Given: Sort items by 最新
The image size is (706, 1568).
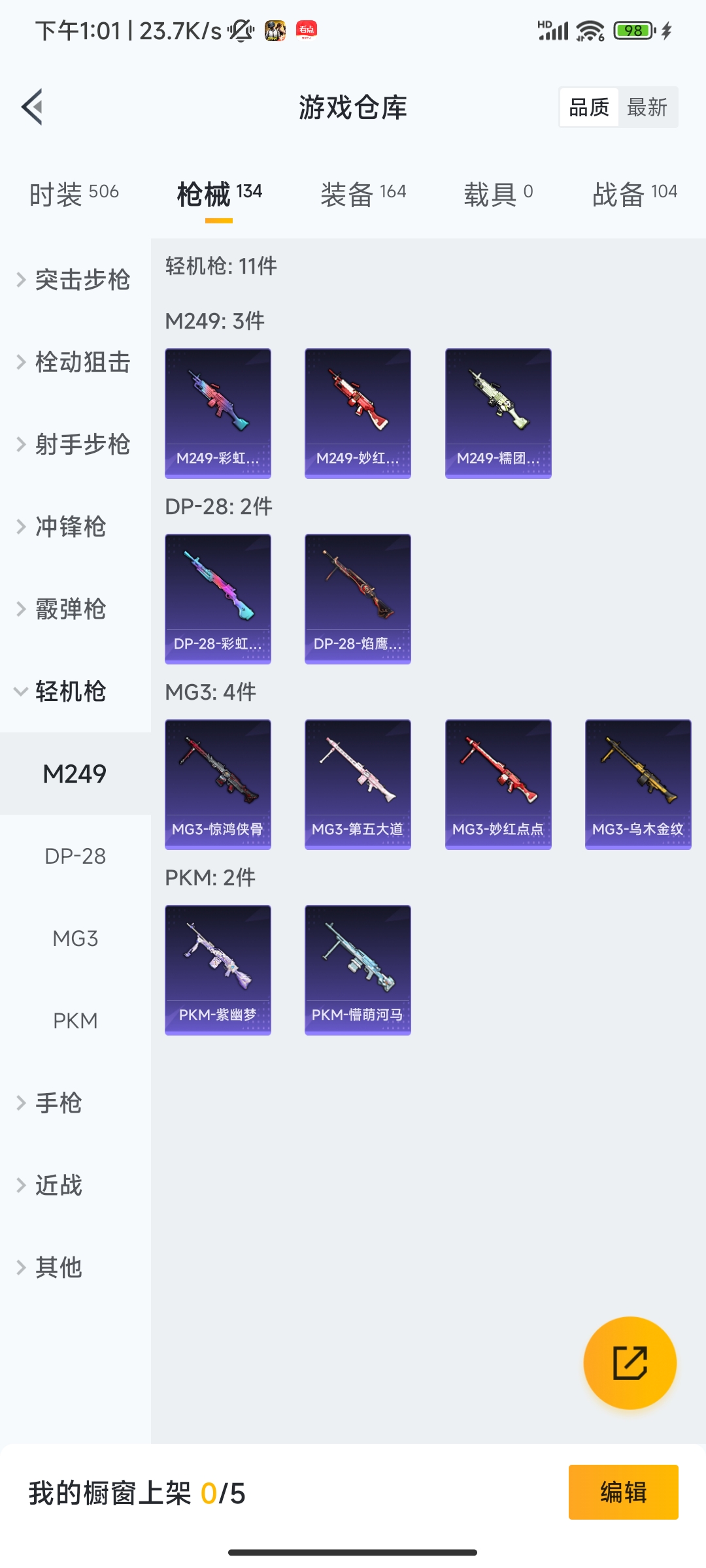Looking at the screenshot, I should 647,107.
